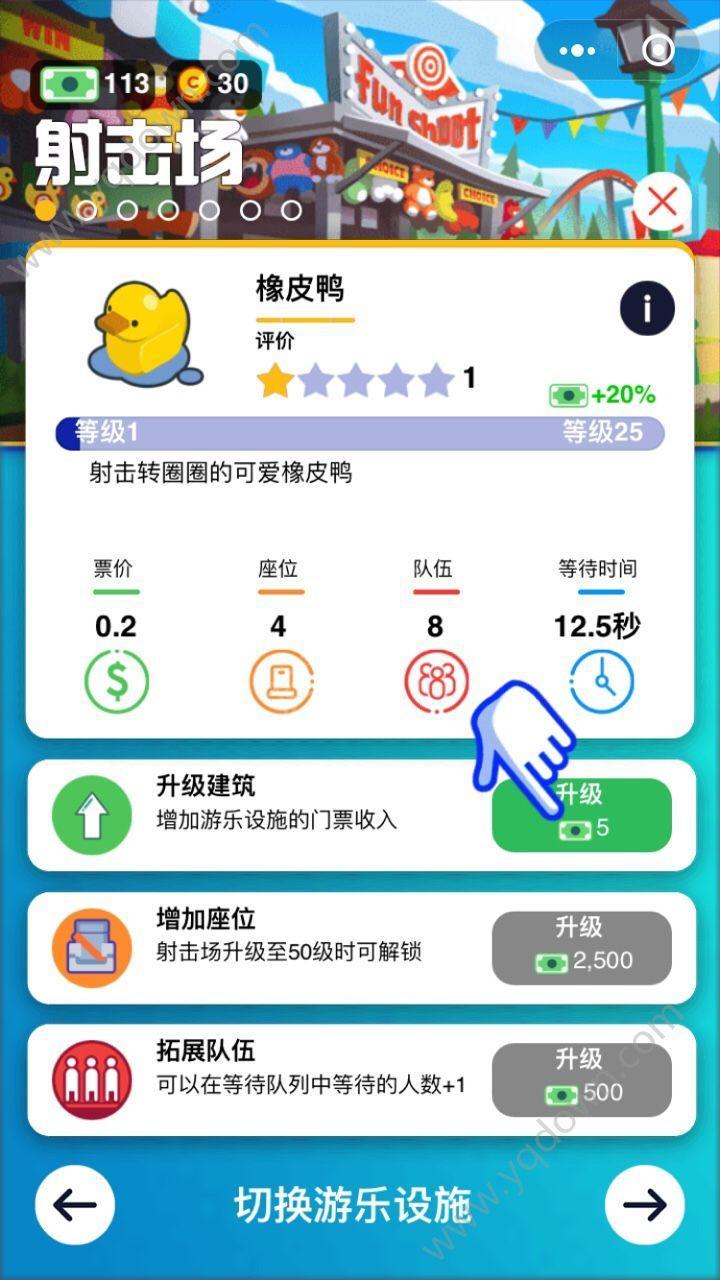Open the mini program three-dot menu
Screen dimensions: 720x1280
pyautogui.click(x=577, y=50)
